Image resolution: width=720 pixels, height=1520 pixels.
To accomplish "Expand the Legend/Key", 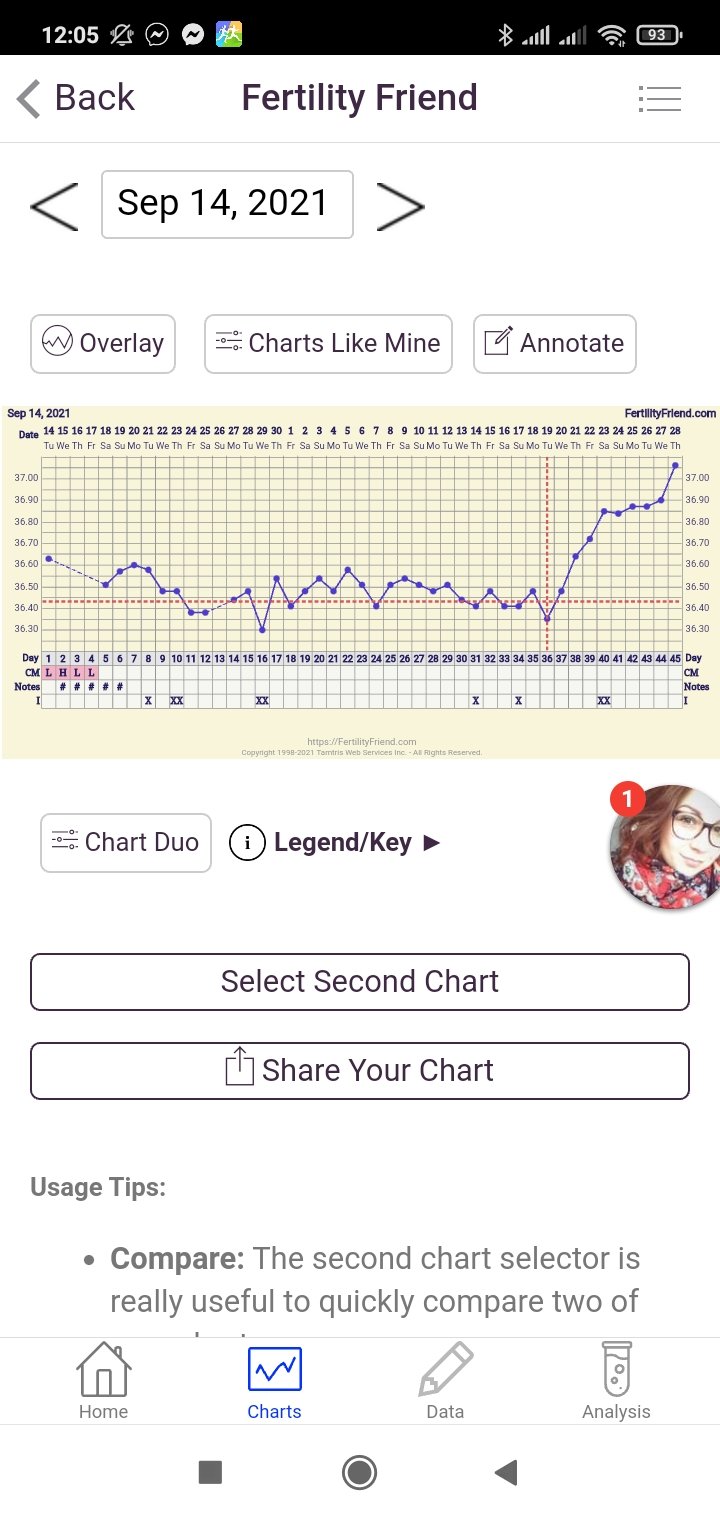I will (335, 842).
